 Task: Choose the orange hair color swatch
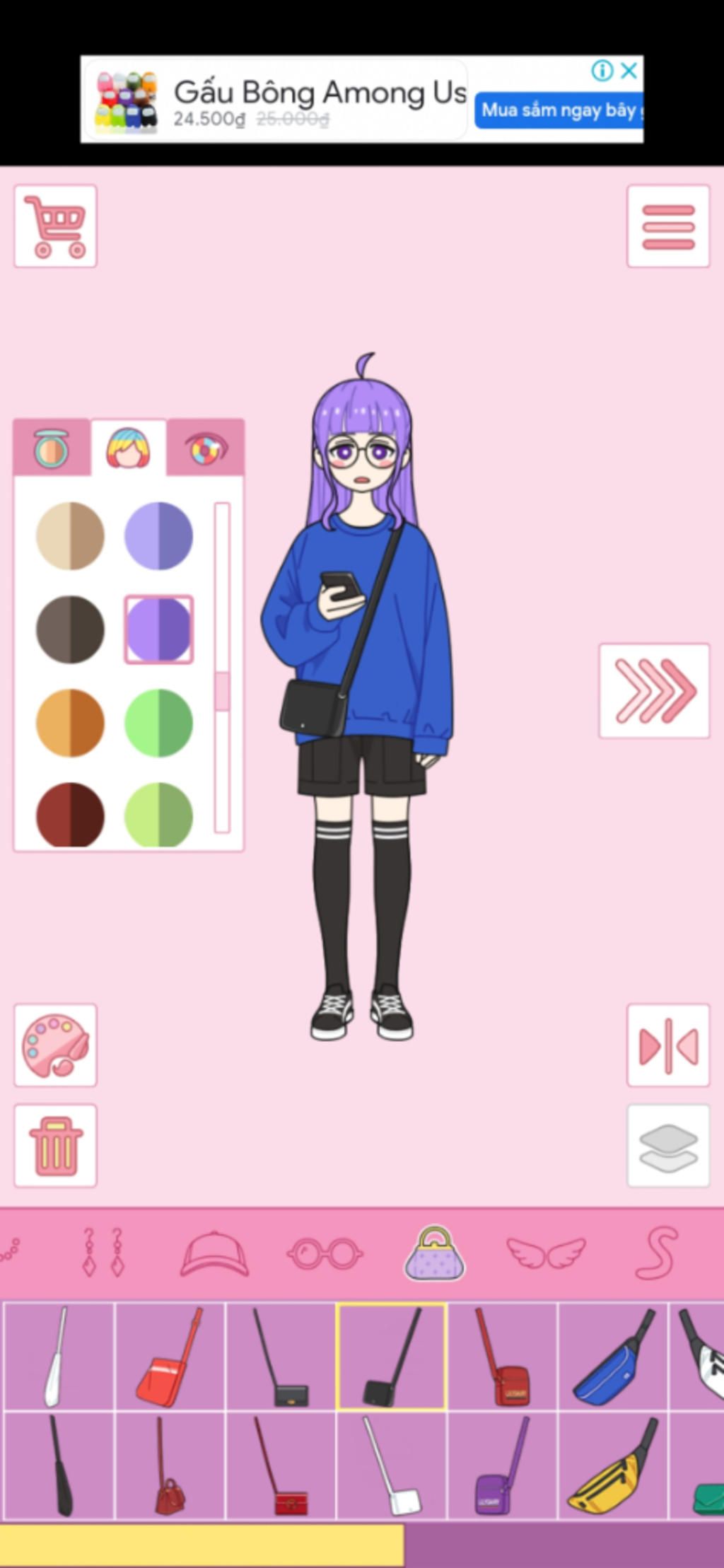[70, 723]
